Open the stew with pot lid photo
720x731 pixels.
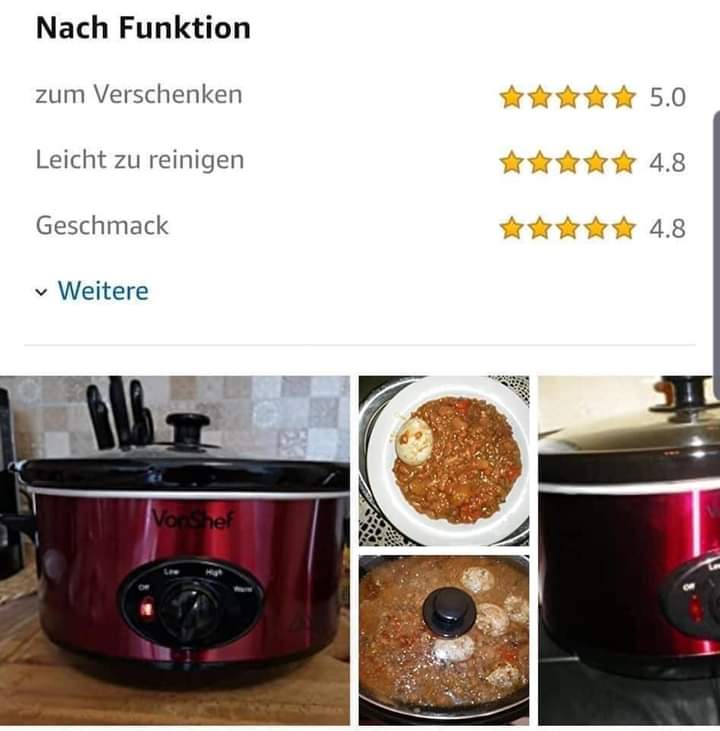coord(444,640)
